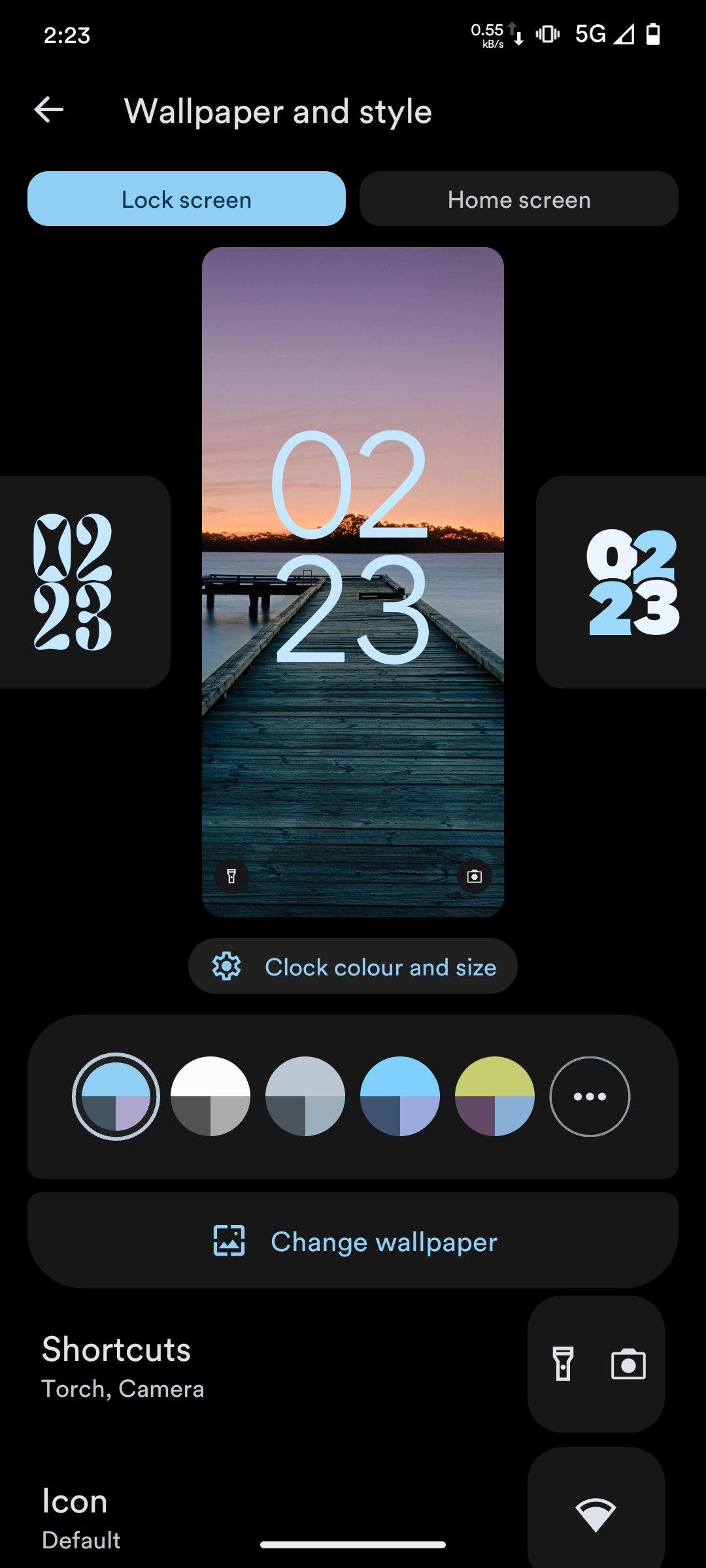Go back from Wallpaper and style
This screenshot has width=706, height=1568.
49,110
